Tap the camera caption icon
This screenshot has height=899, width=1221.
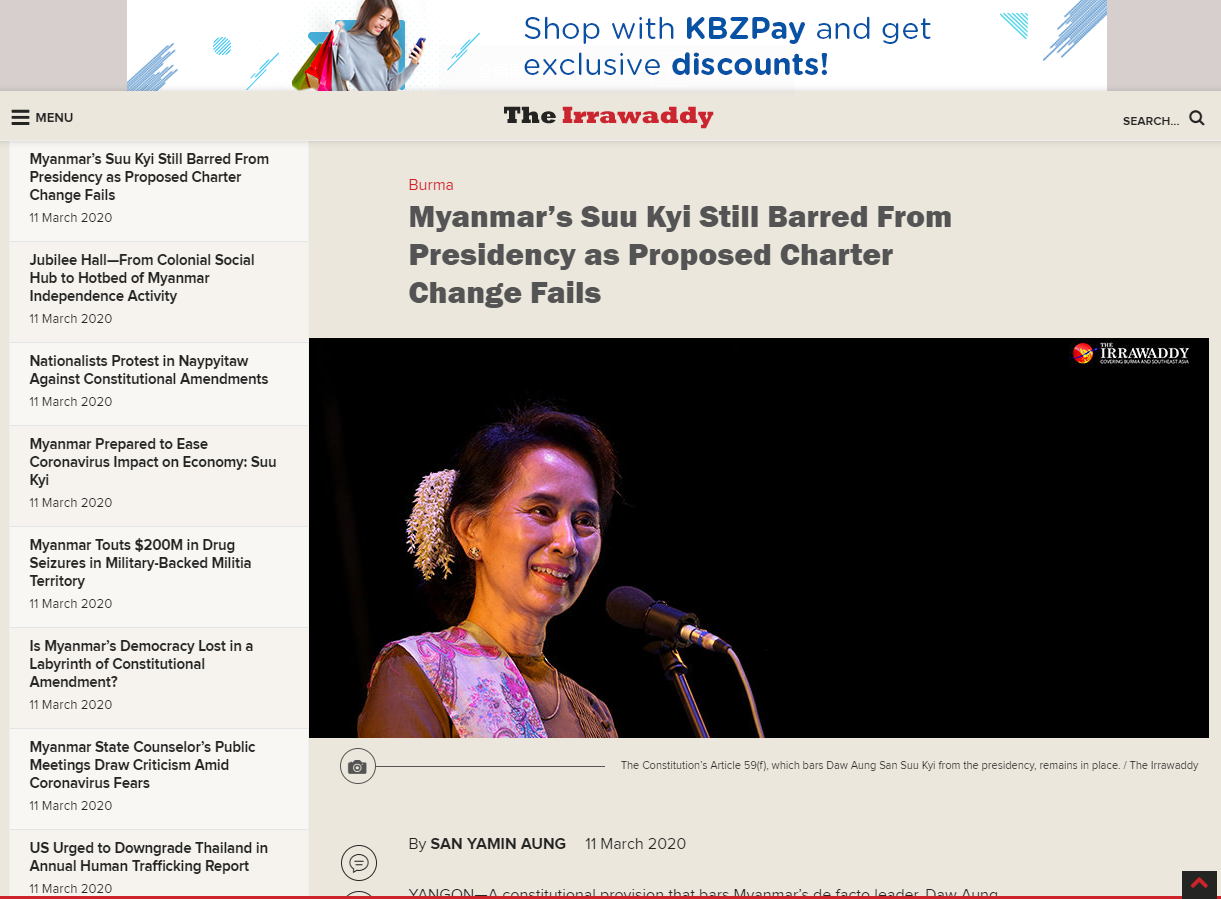(x=358, y=767)
